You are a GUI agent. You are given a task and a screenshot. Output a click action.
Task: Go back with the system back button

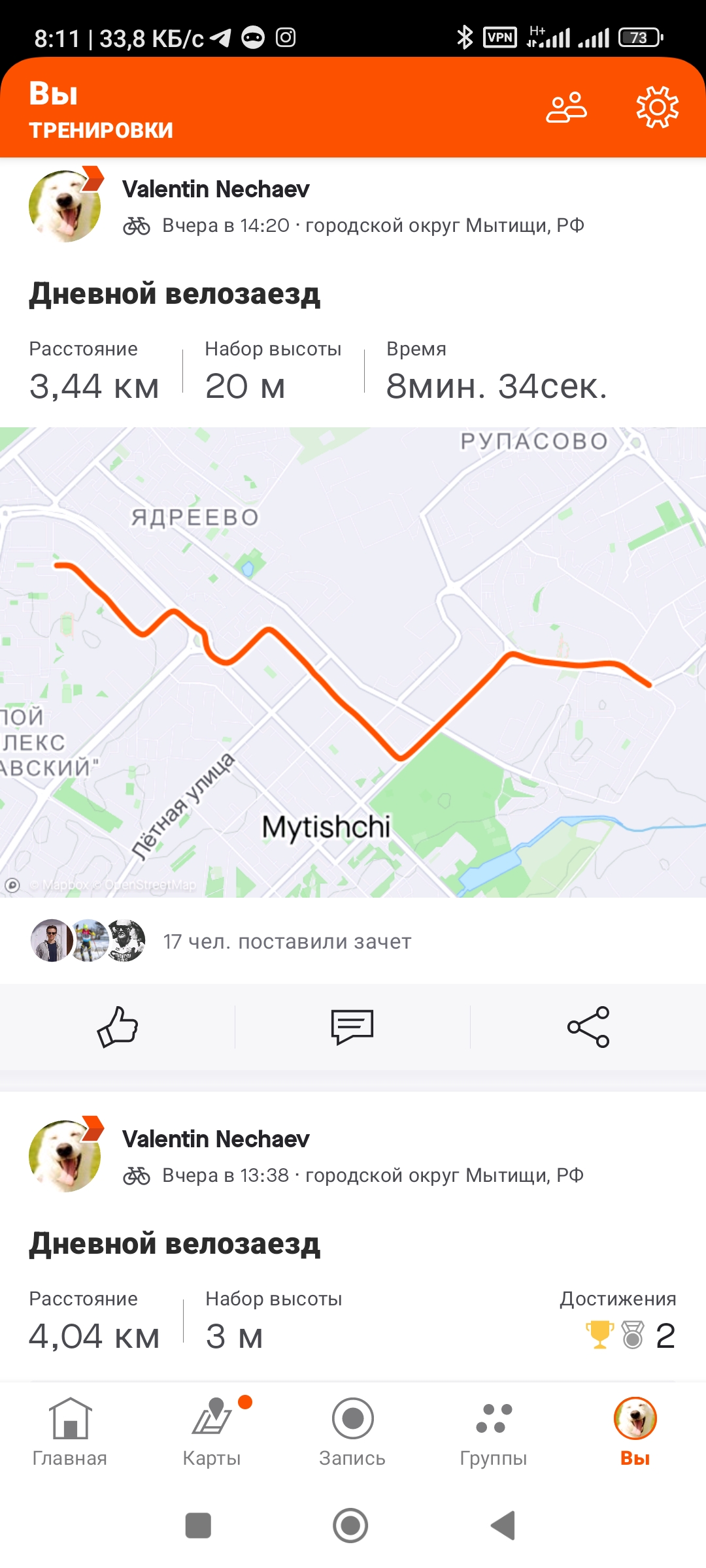coord(503,1526)
